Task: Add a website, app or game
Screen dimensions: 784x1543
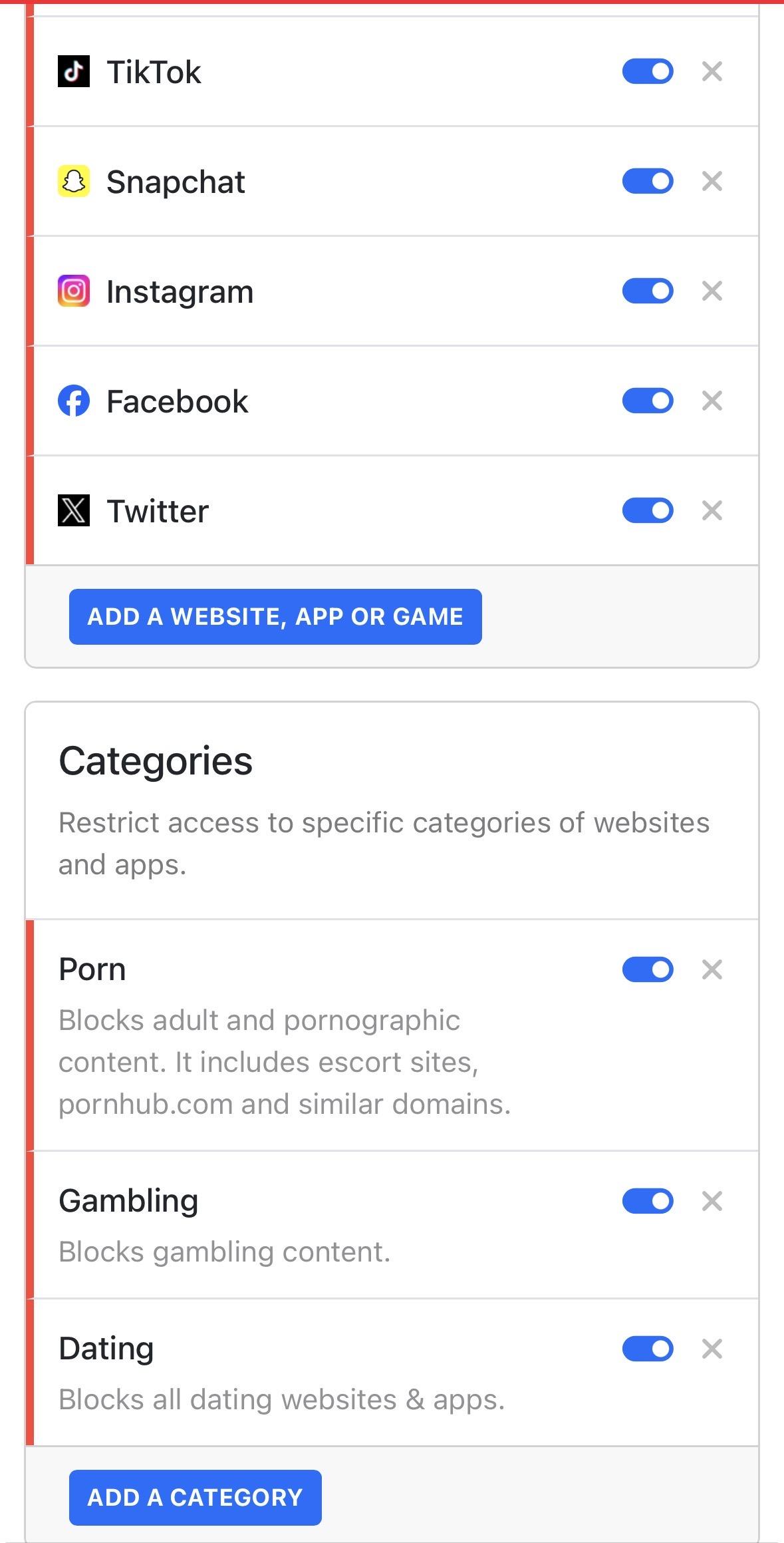Action: click(275, 616)
